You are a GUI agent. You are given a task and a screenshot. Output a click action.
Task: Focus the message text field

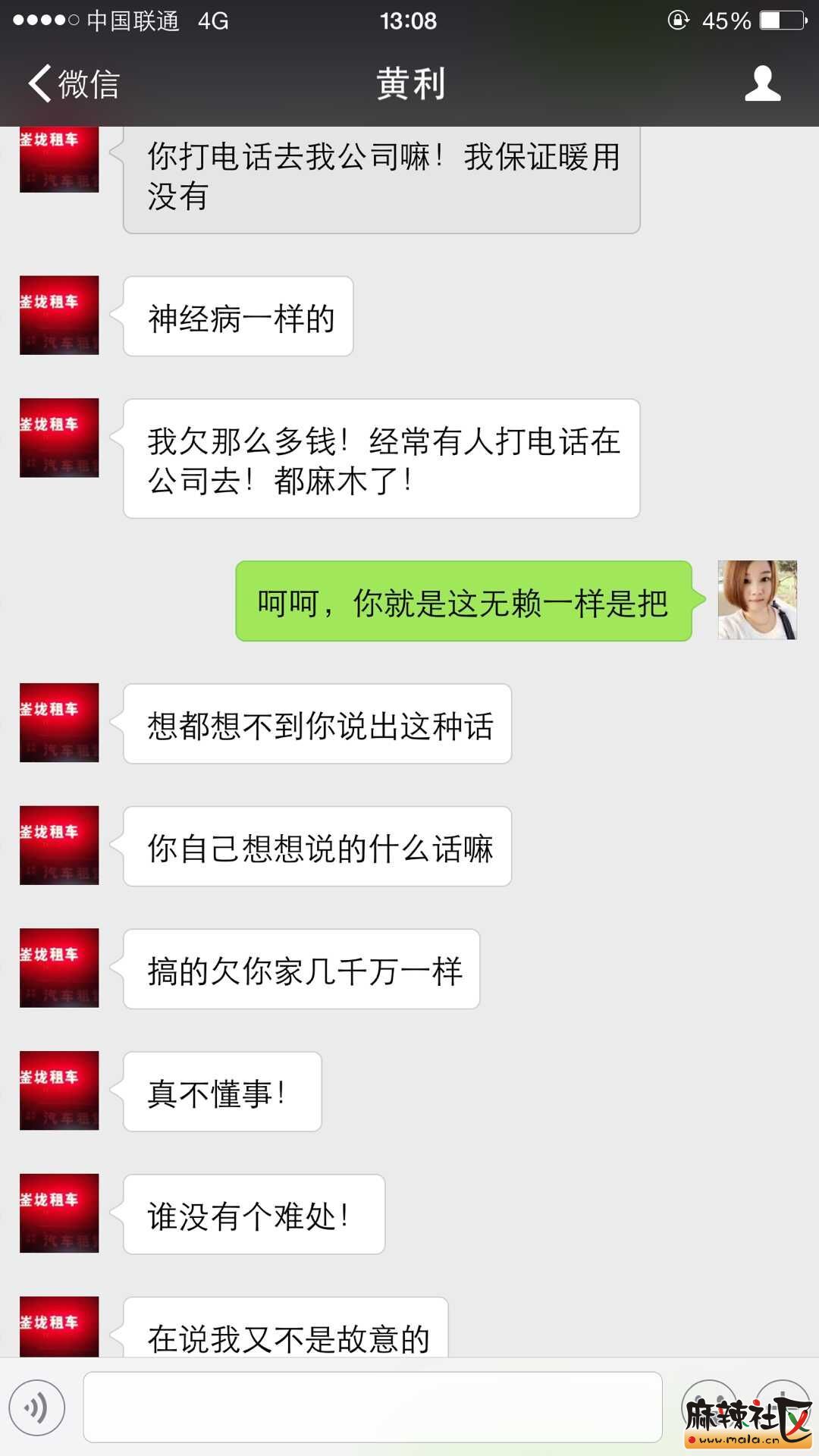click(x=372, y=1407)
